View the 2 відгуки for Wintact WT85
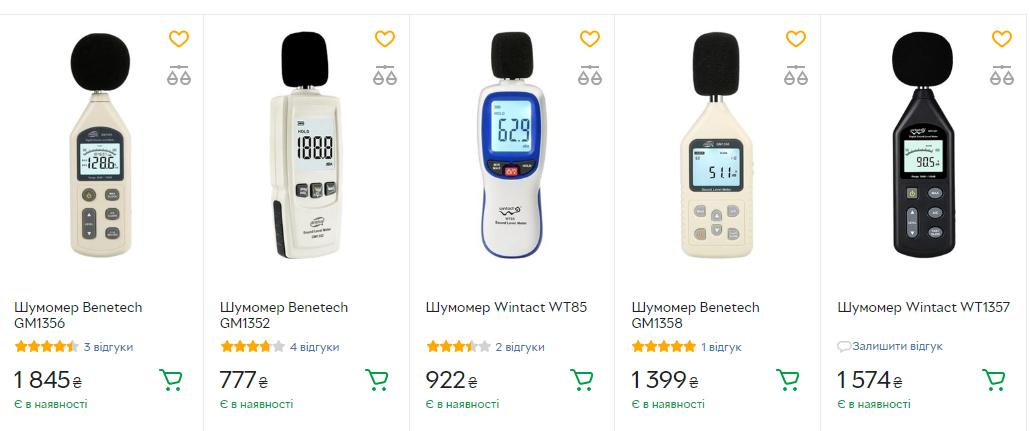1030x431 pixels. 520,347
